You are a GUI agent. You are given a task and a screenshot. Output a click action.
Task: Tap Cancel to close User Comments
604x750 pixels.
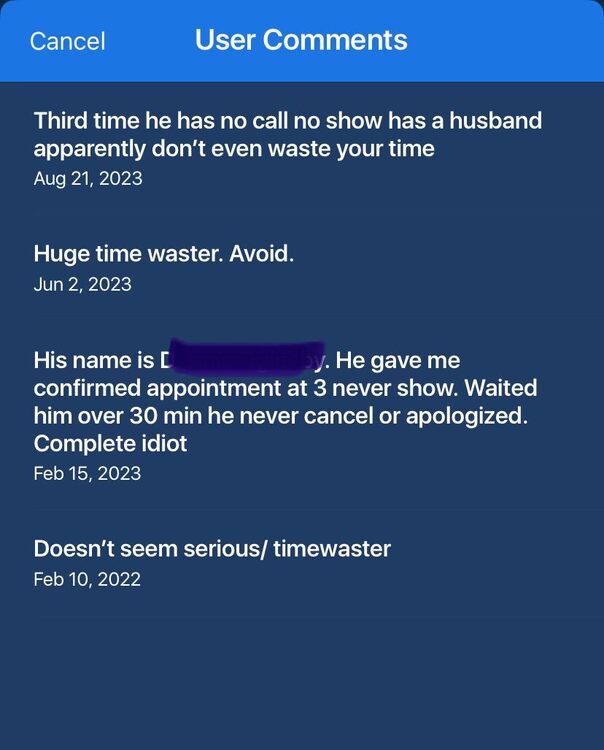67,41
